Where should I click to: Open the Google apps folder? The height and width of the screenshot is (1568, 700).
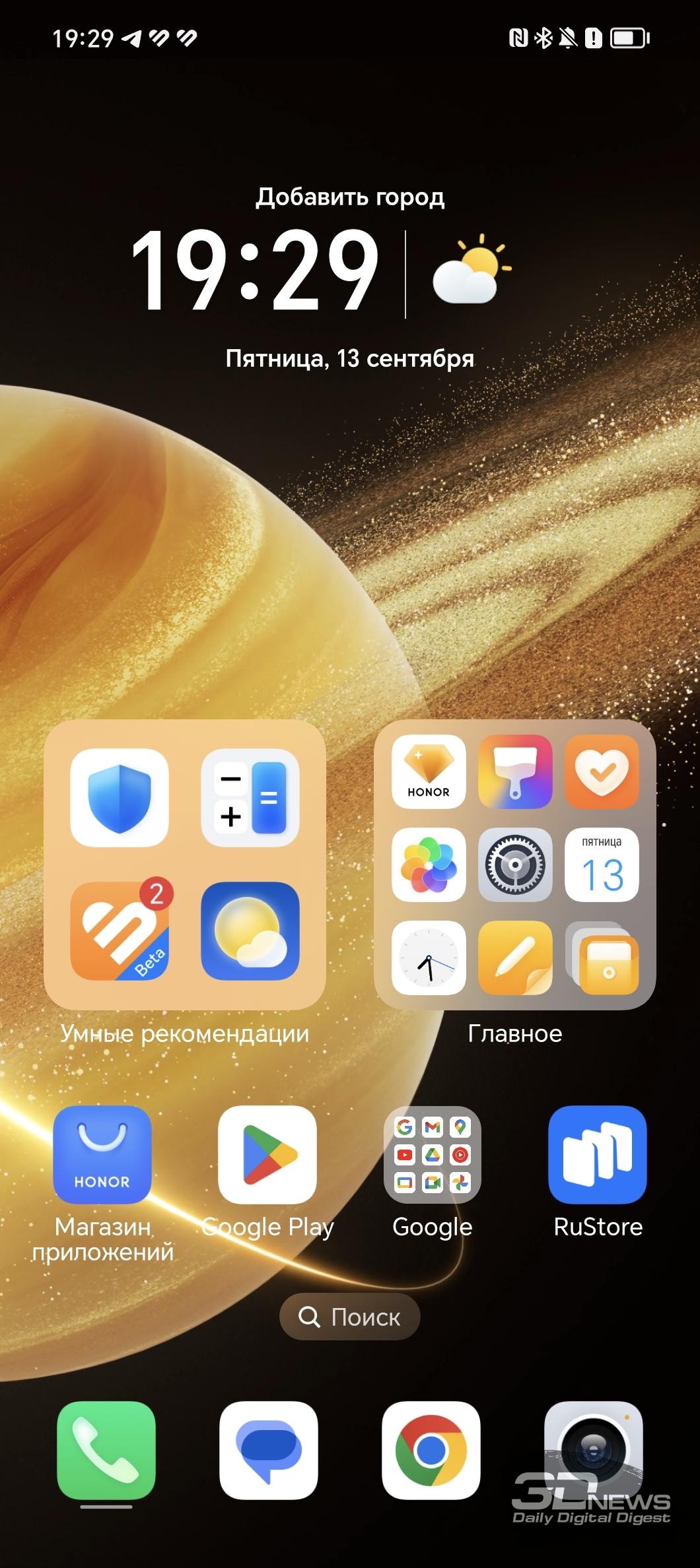pos(433,1155)
